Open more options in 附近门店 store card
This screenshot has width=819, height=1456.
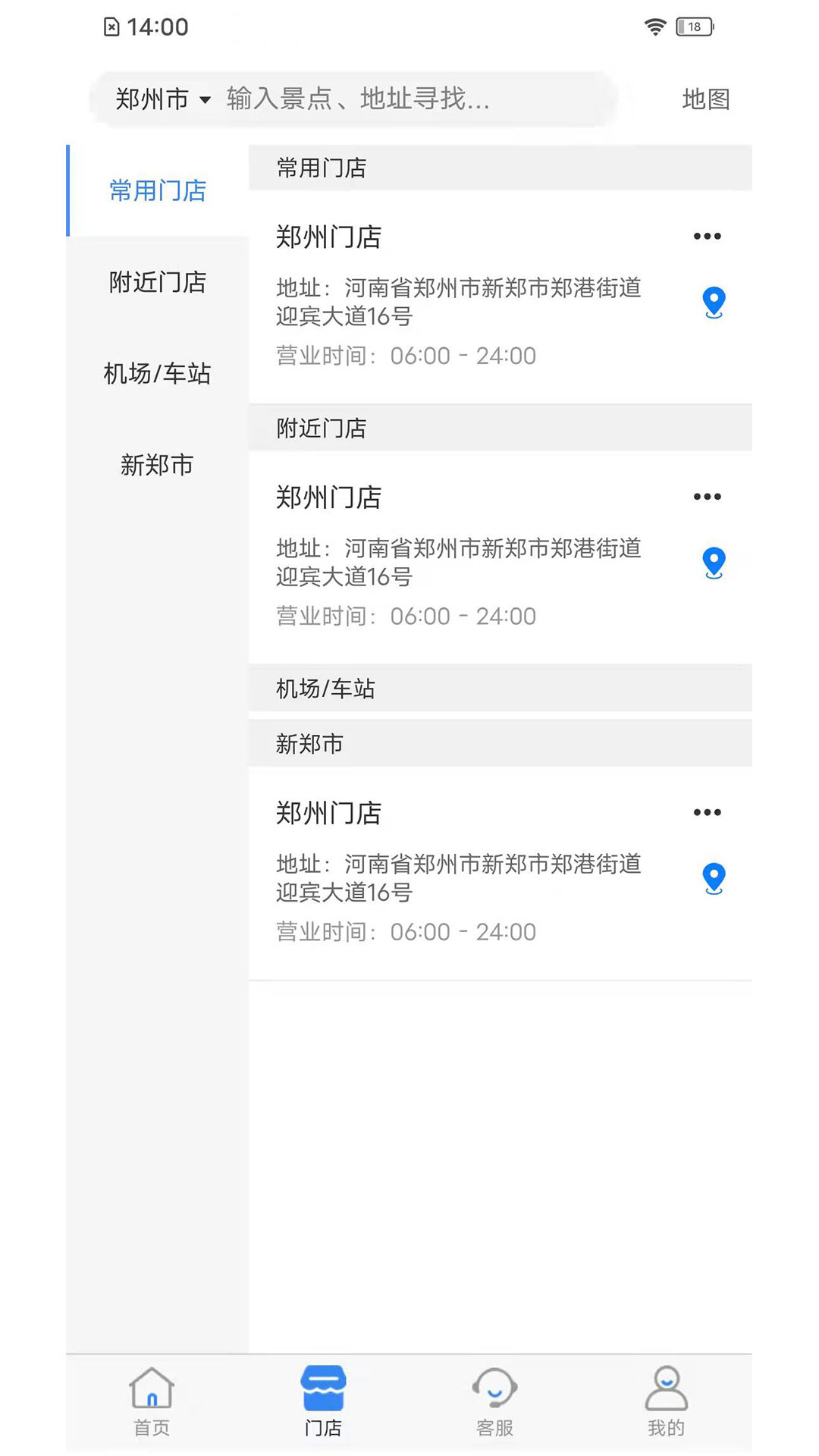tap(706, 497)
